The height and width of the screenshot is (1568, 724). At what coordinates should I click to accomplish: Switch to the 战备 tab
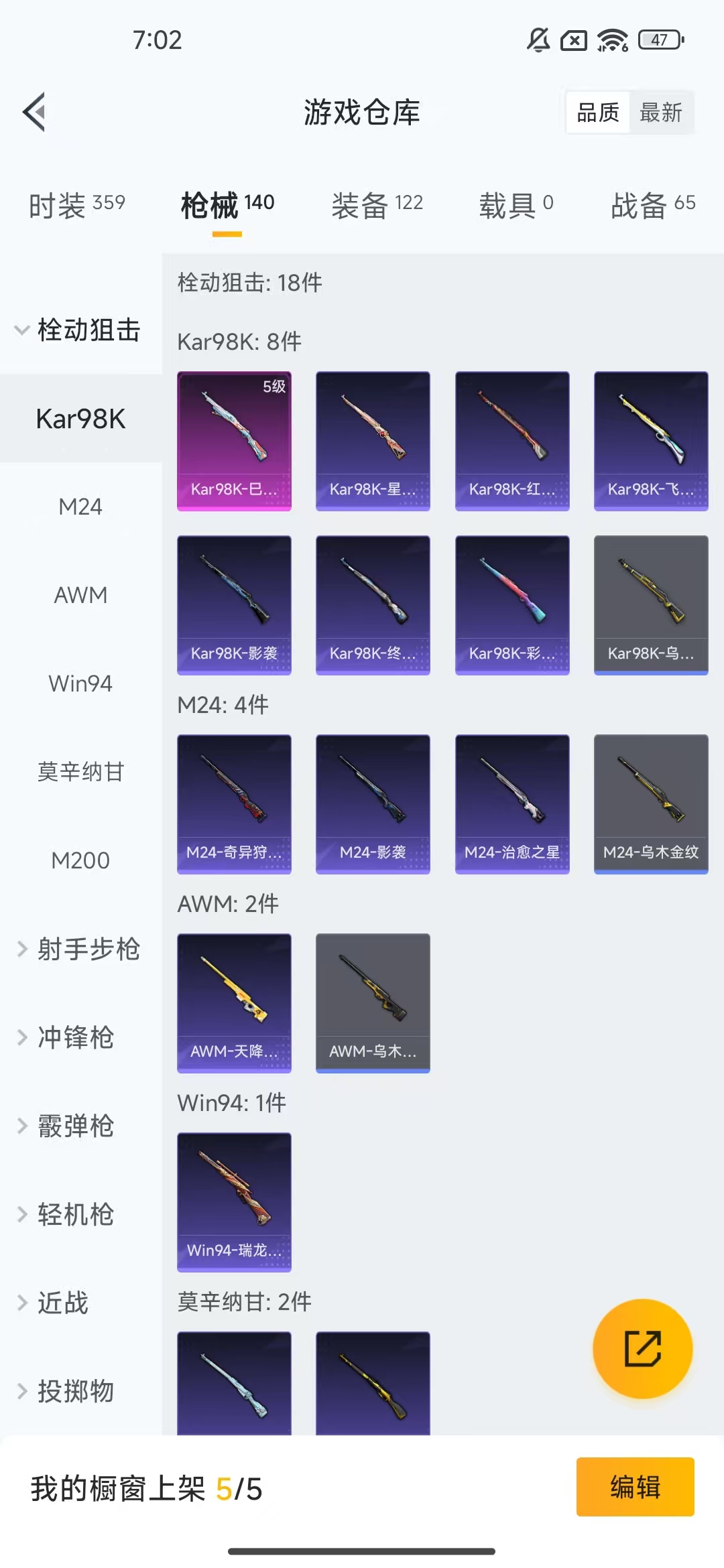[x=652, y=204]
